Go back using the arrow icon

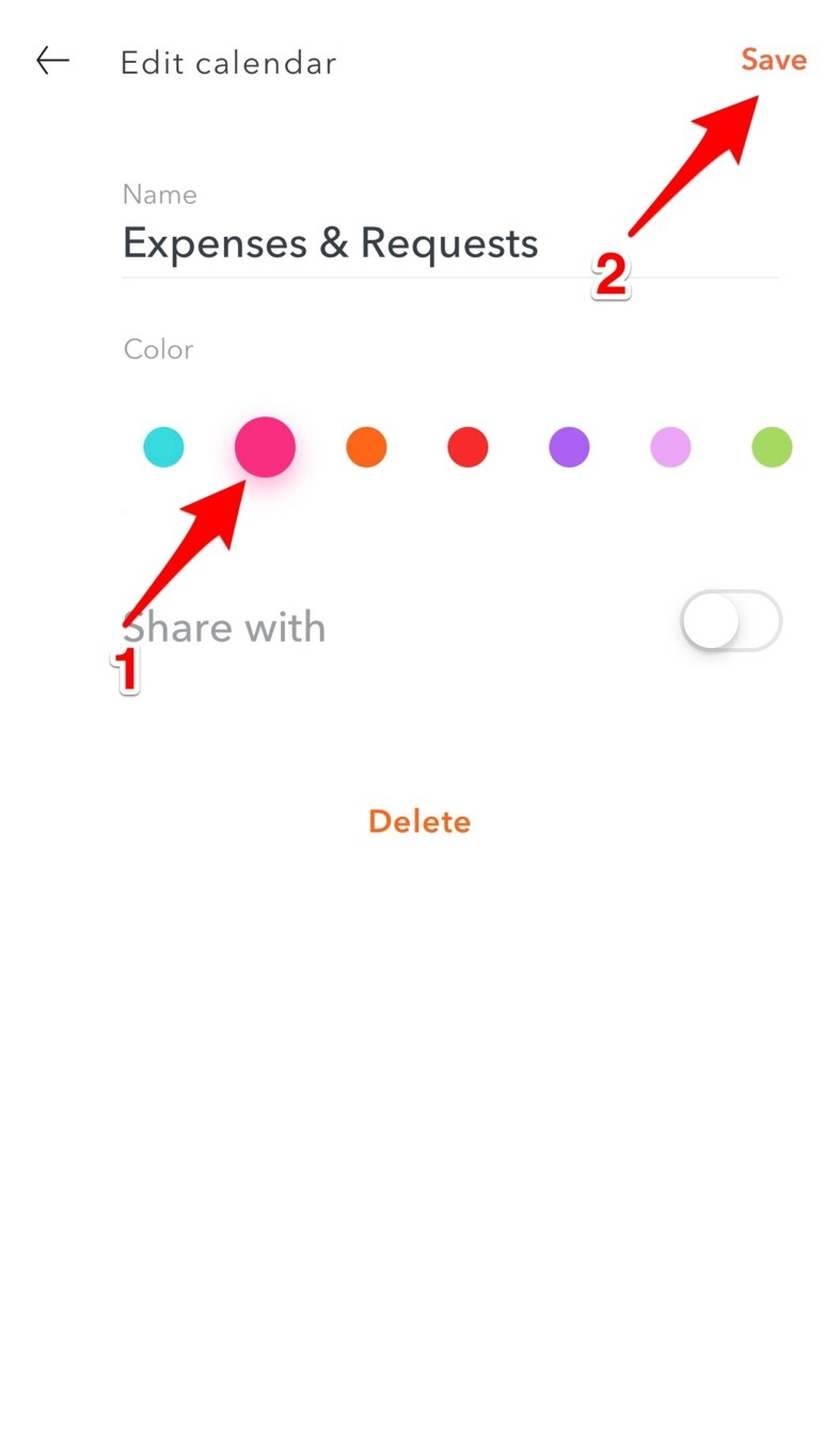click(x=52, y=60)
